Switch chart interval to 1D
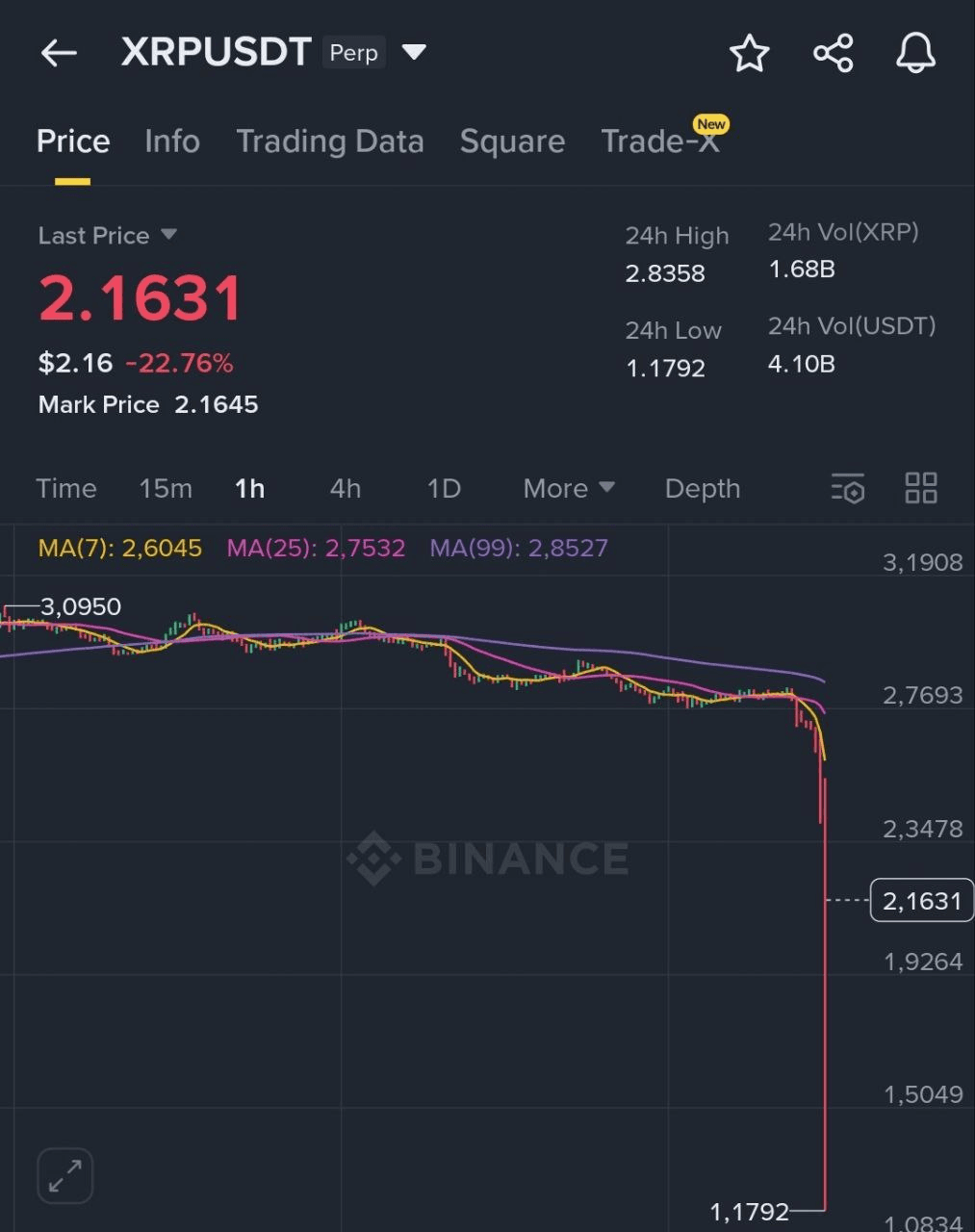 [x=444, y=489]
